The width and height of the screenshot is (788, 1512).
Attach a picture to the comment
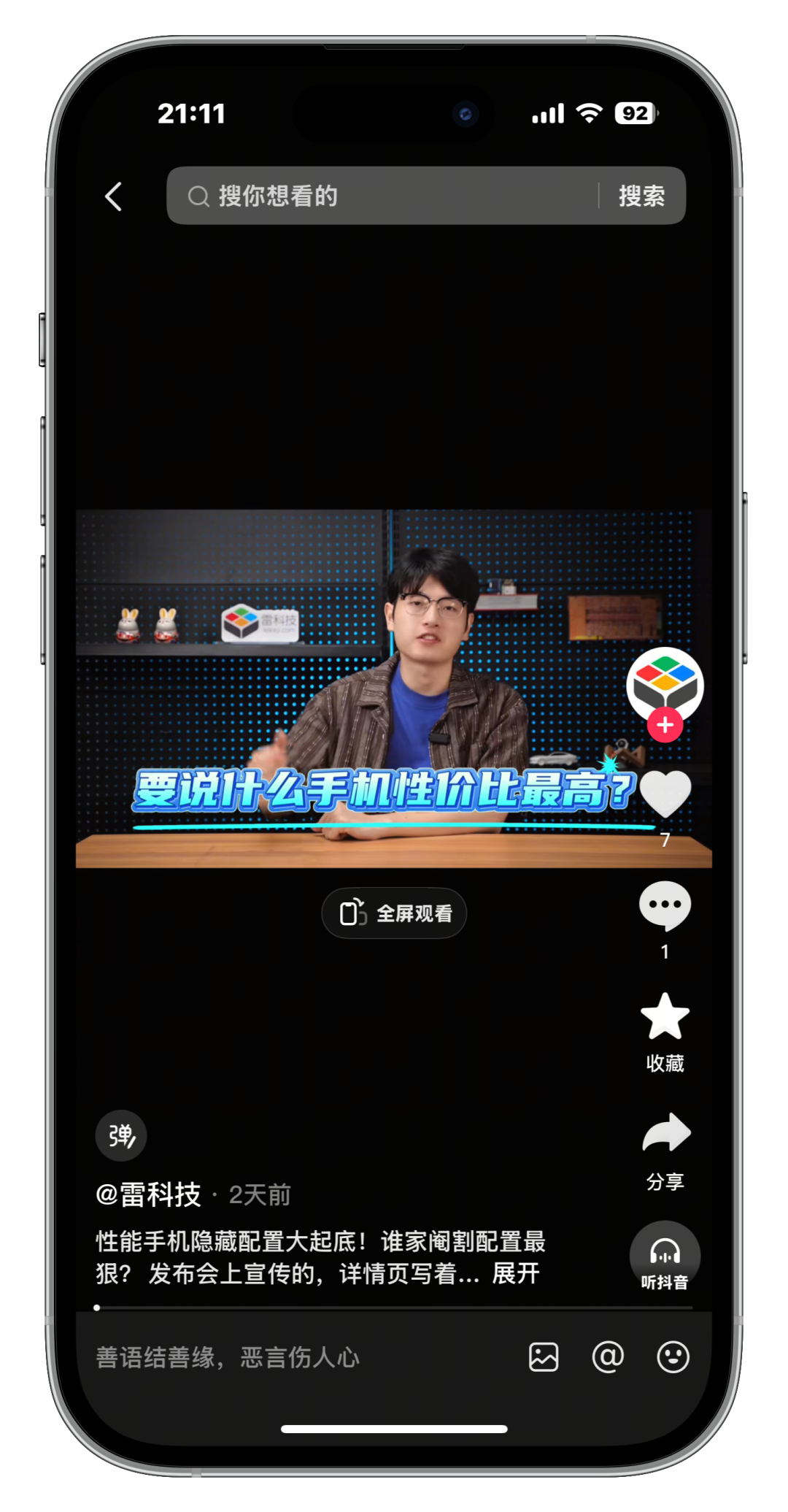coord(544,1357)
